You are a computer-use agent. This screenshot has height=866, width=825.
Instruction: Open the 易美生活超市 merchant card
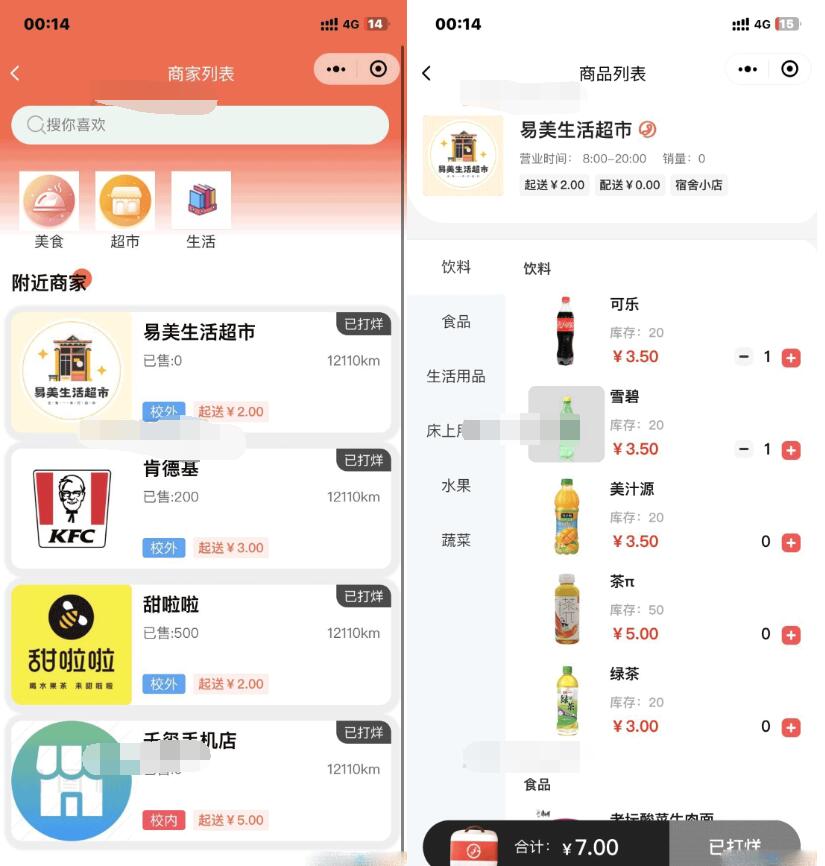coord(200,372)
